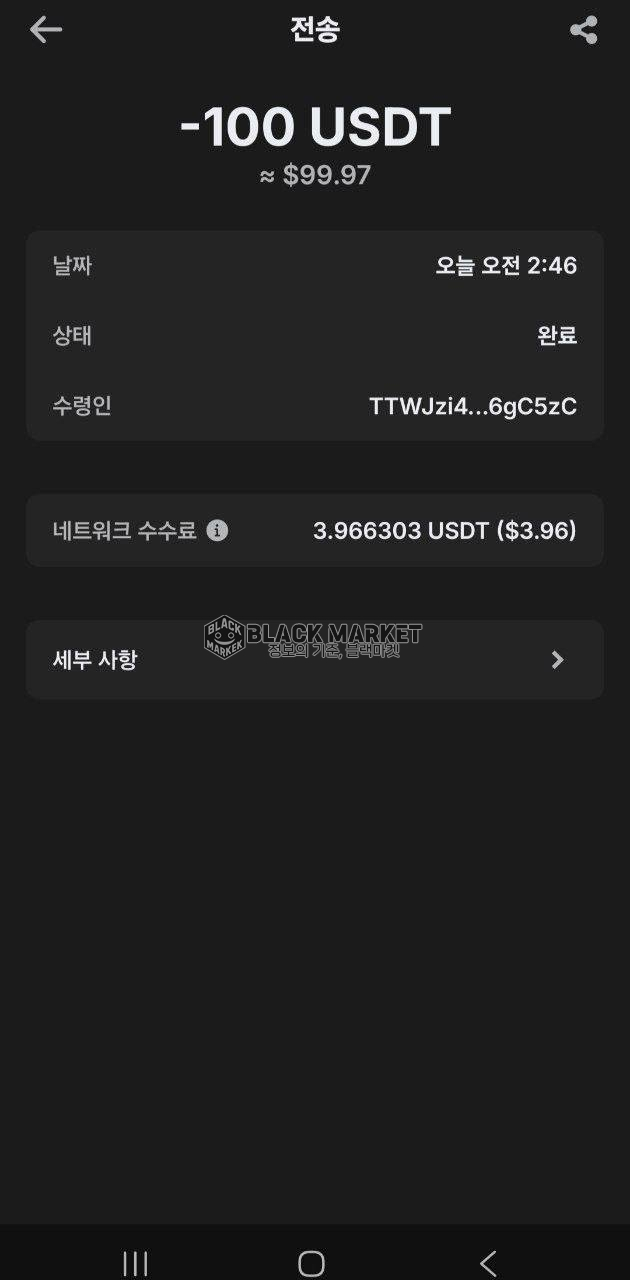
Task: Share this transfer receipt
Action: [x=583, y=30]
